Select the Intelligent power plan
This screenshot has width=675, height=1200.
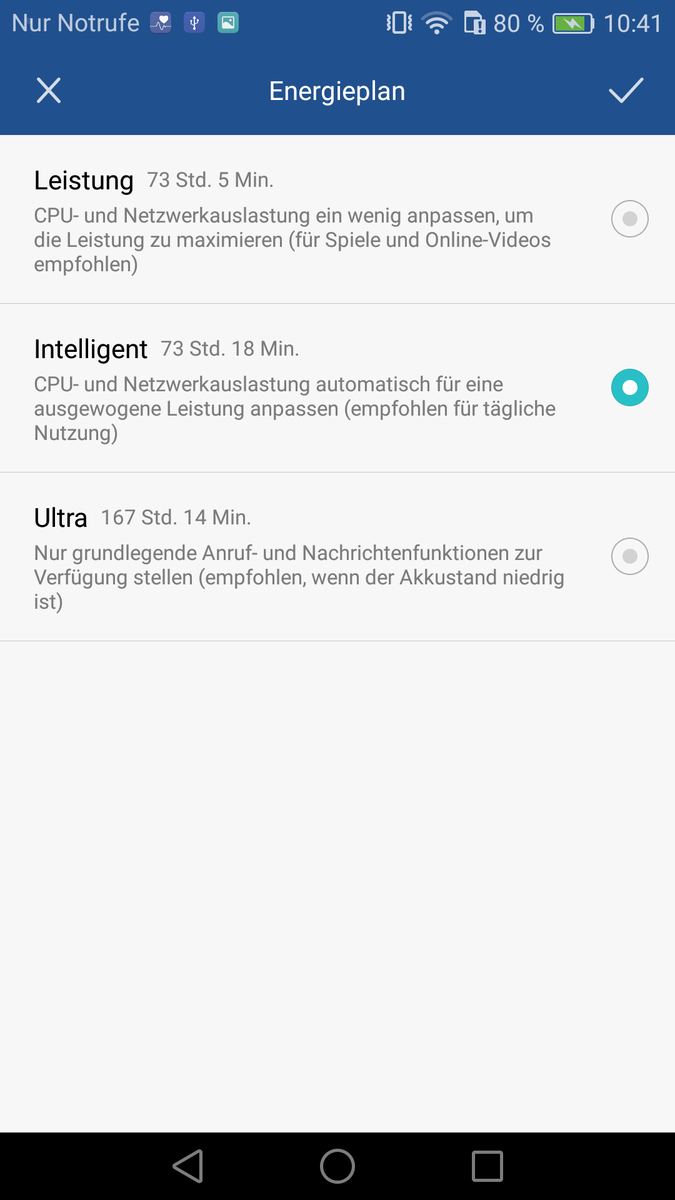(x=337, y=388)
